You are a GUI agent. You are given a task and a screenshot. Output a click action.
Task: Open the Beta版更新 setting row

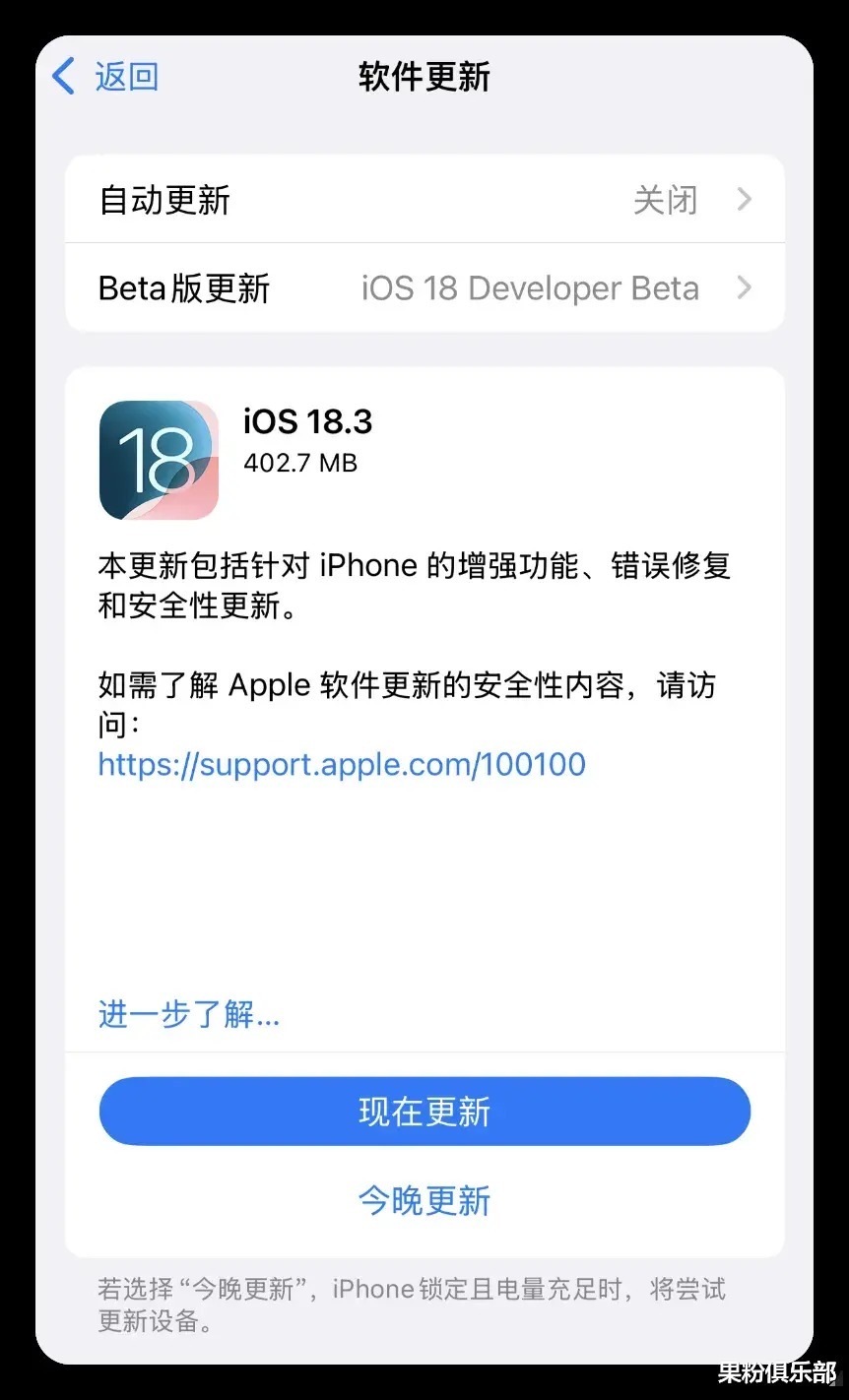coord(424,288)
